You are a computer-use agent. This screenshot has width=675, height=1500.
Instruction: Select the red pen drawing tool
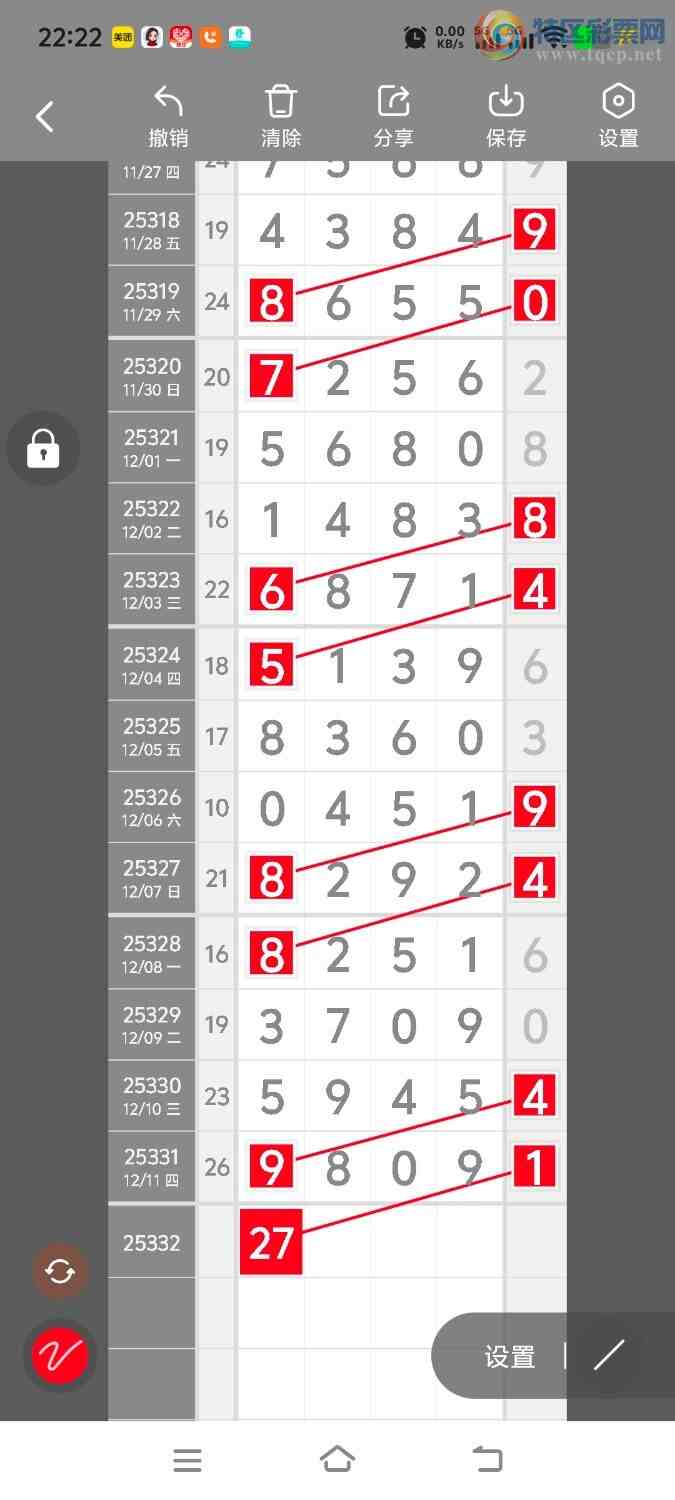point(60,1356)
